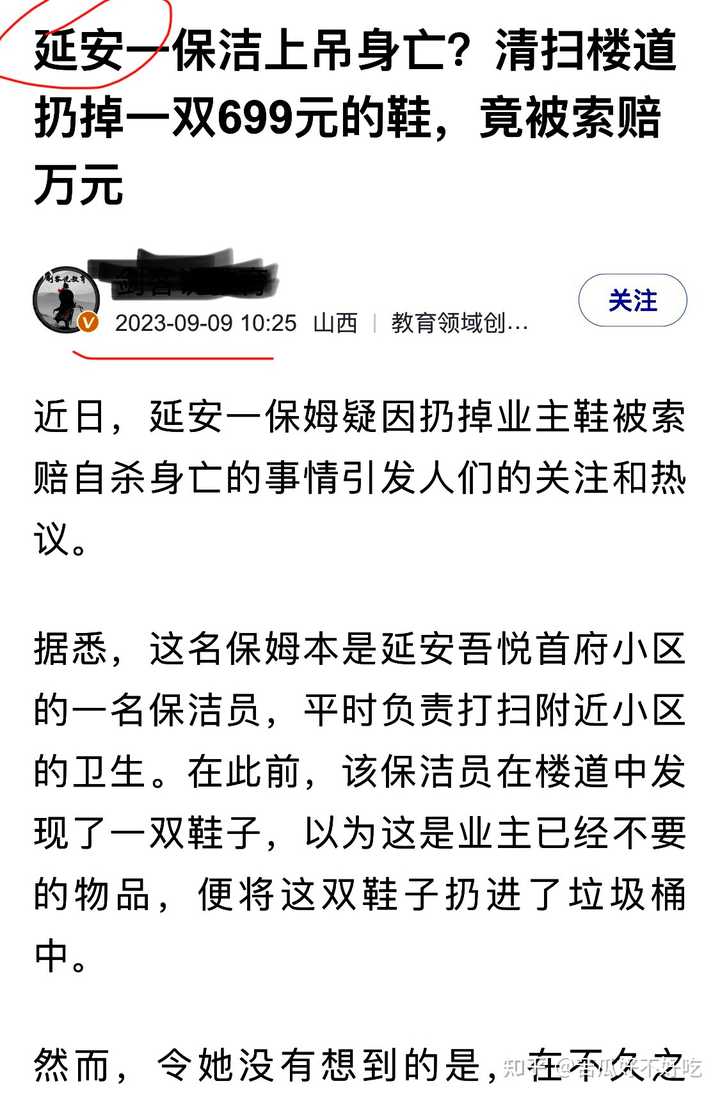Open the author's profile avatar
Screen dimensions: 720x1097
point(65,299)
